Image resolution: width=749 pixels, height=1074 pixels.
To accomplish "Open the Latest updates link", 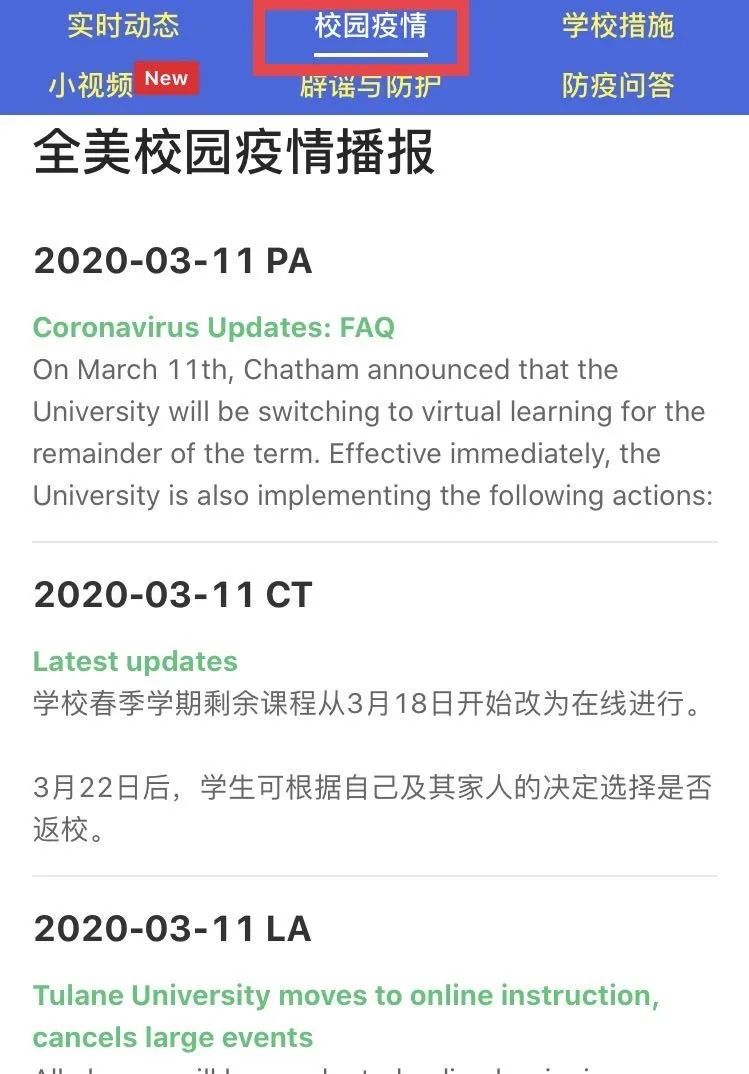I will 135,661.
